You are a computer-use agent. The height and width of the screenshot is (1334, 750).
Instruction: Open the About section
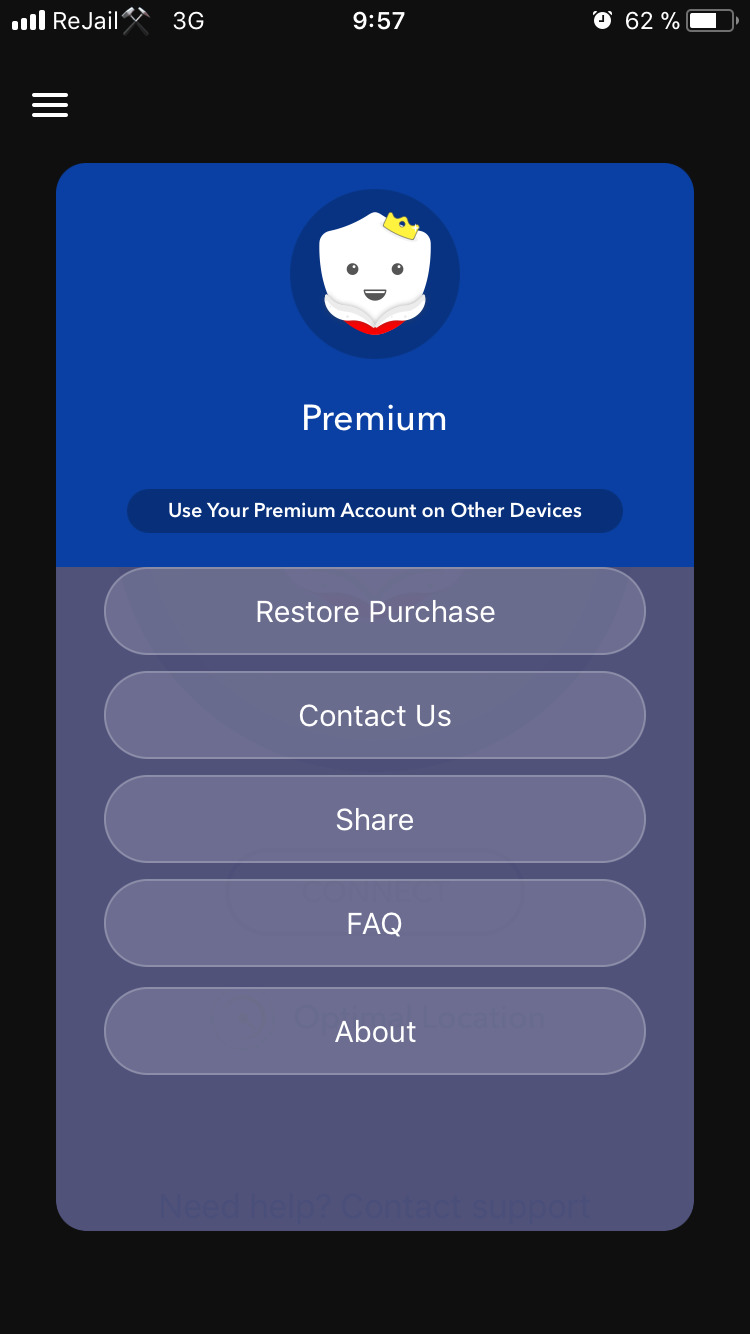(x=375, y=1031)
